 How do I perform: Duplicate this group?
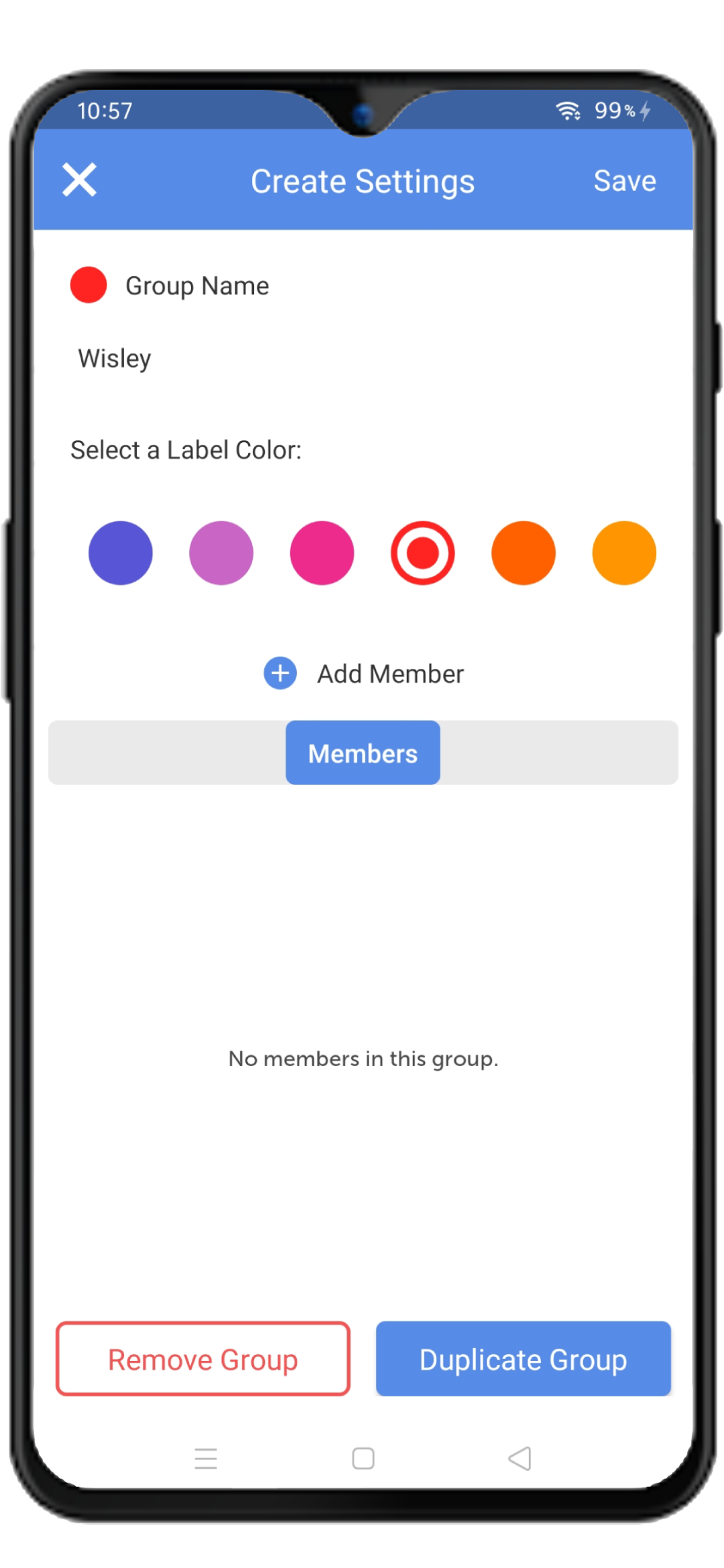[x=524, y=1359]
